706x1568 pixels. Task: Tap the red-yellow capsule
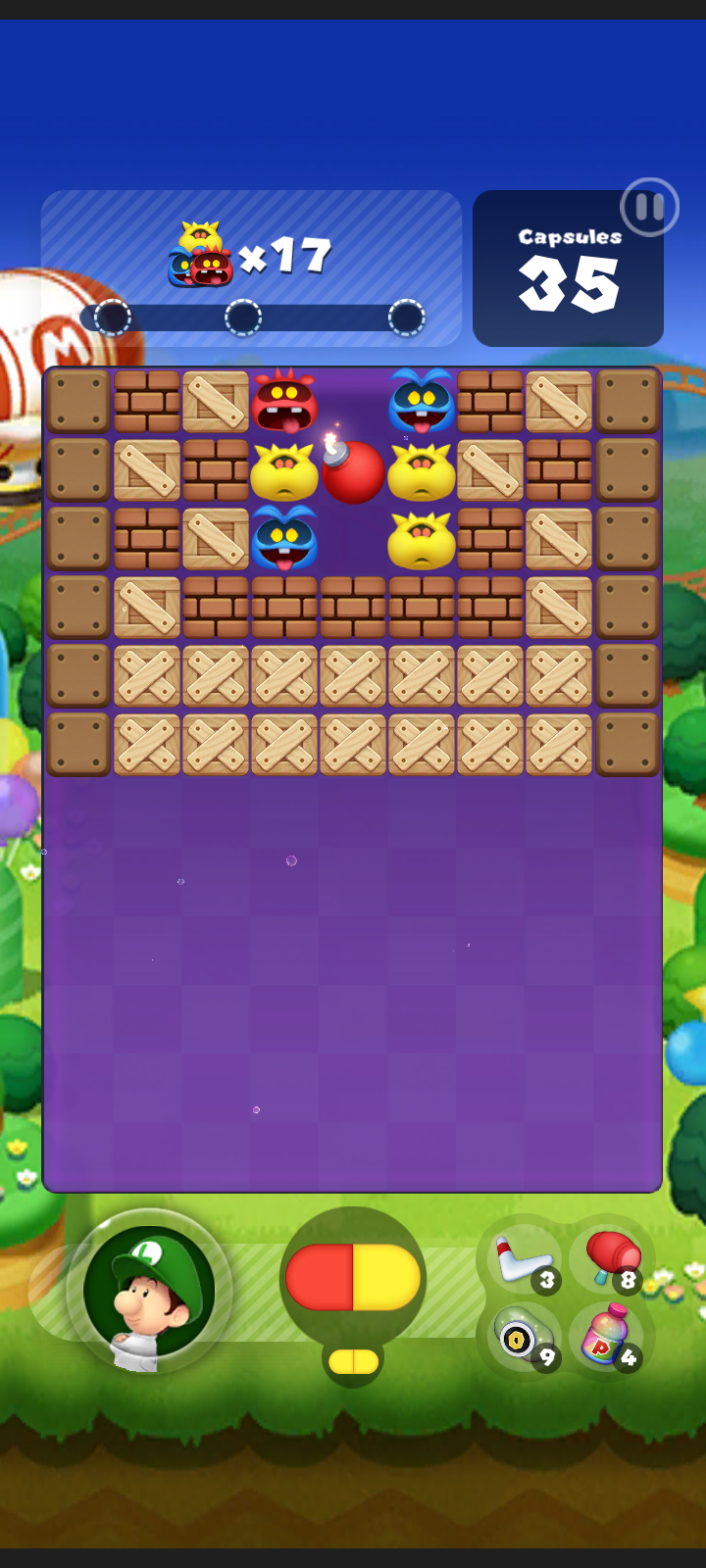tap(353, 1277)
